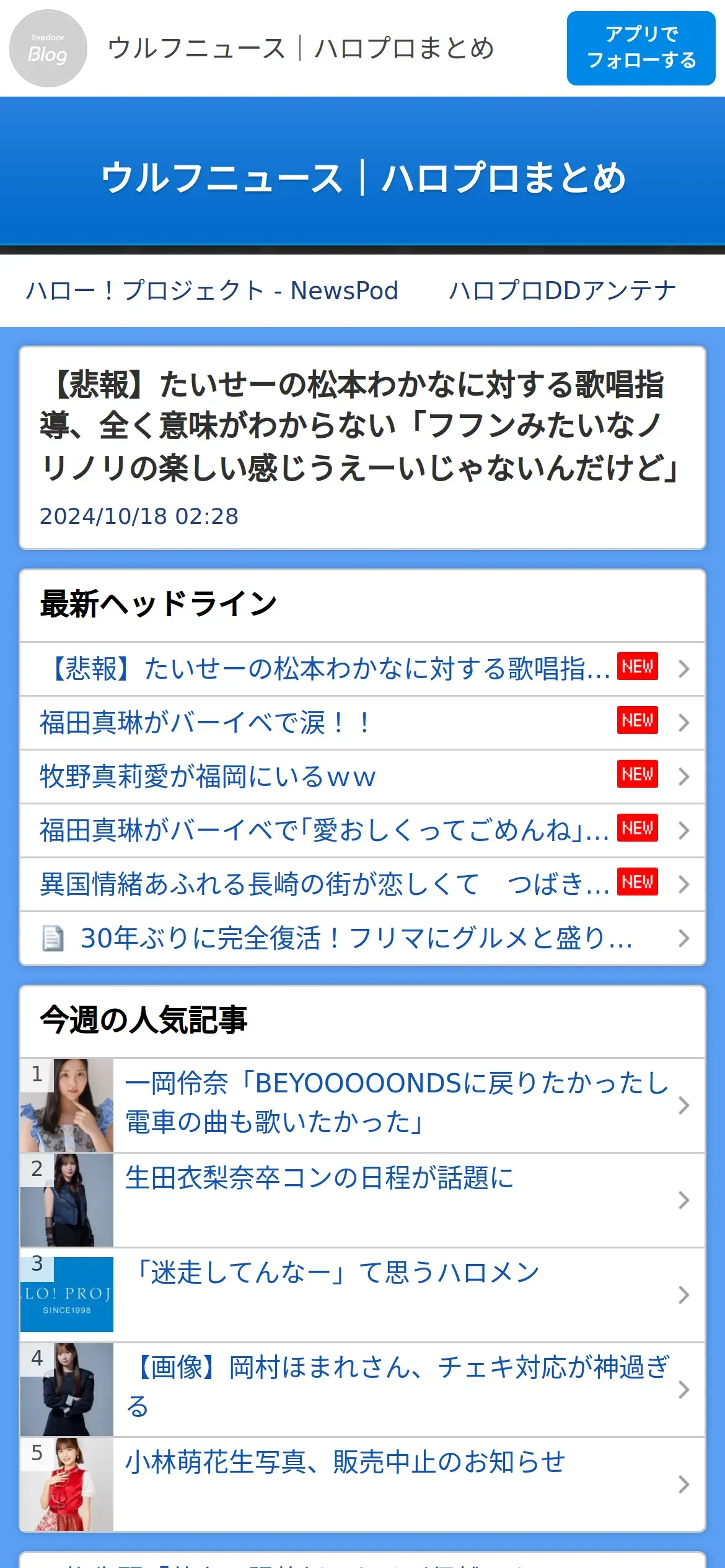Open ハロー！プロジェクト - NewsPod link
Viewport: 725px width, 1568px height.
click(x=212, y=290)
